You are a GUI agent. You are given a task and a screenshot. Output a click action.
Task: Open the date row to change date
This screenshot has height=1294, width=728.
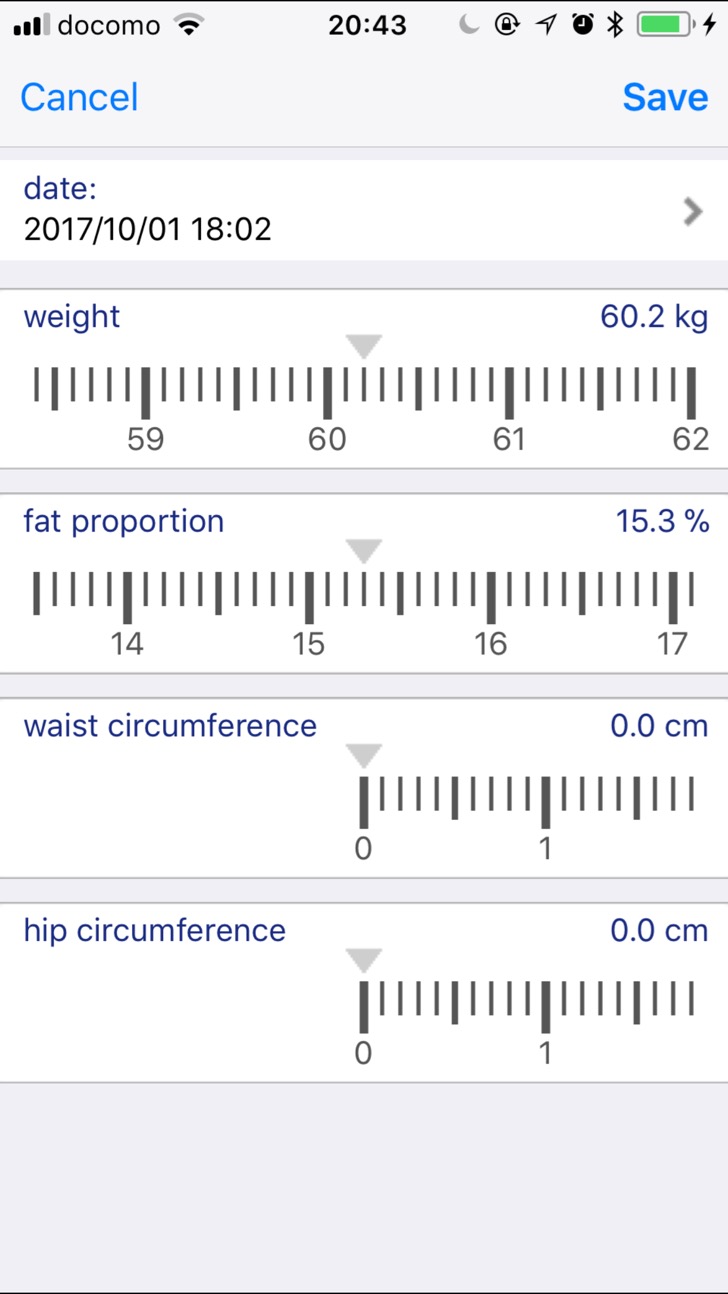[x=364, y=211]
